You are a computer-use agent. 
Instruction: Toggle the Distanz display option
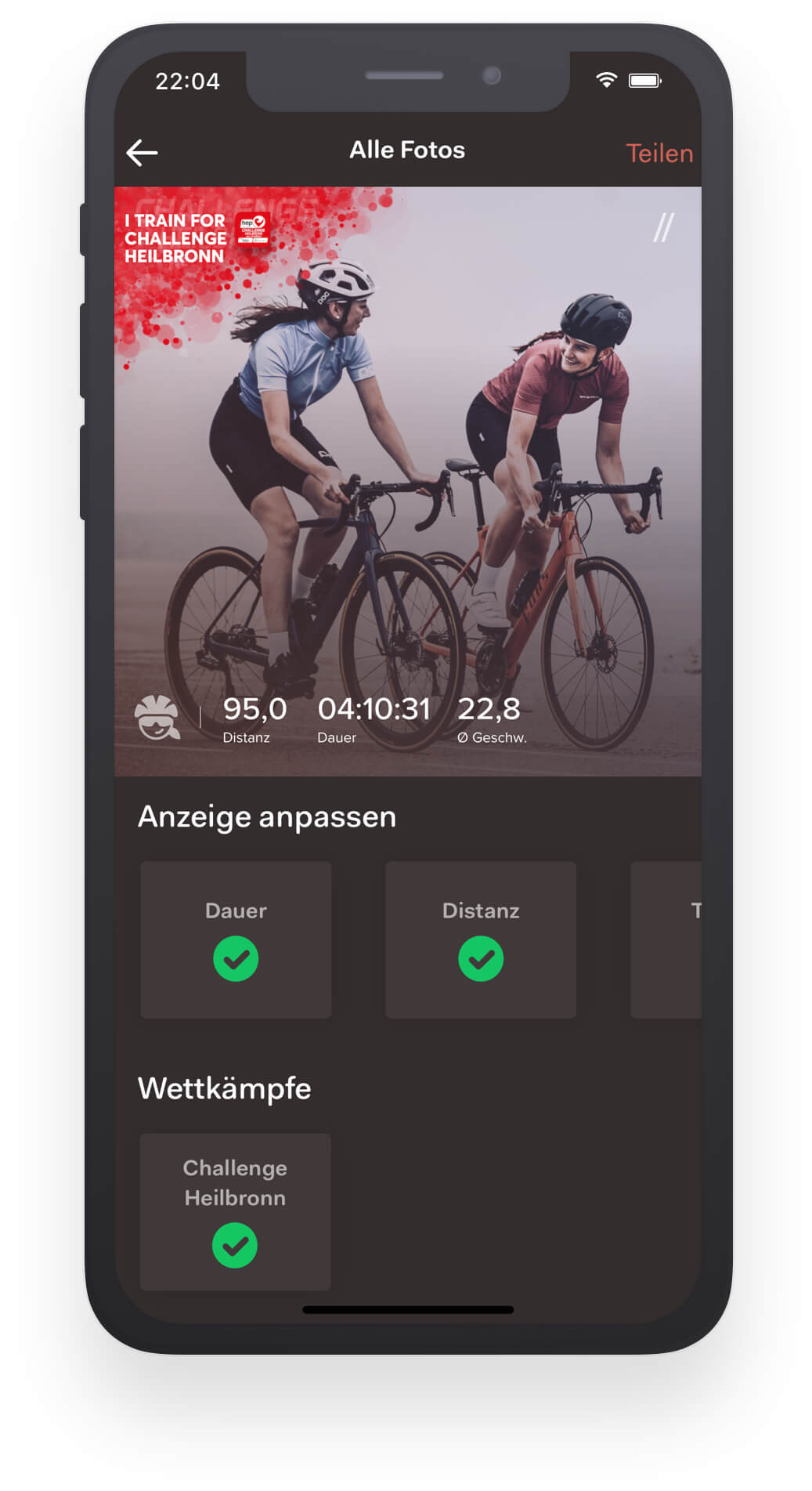[480, 940]
